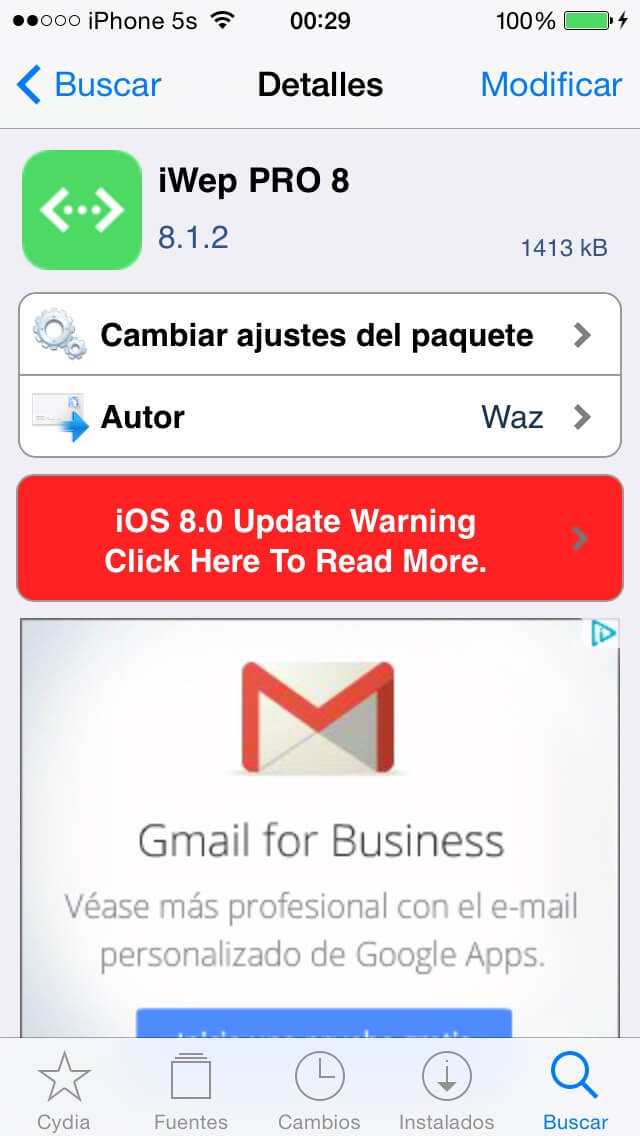
Task: Switch to the Fuentes tab
Action: [x=191, y=1090]
